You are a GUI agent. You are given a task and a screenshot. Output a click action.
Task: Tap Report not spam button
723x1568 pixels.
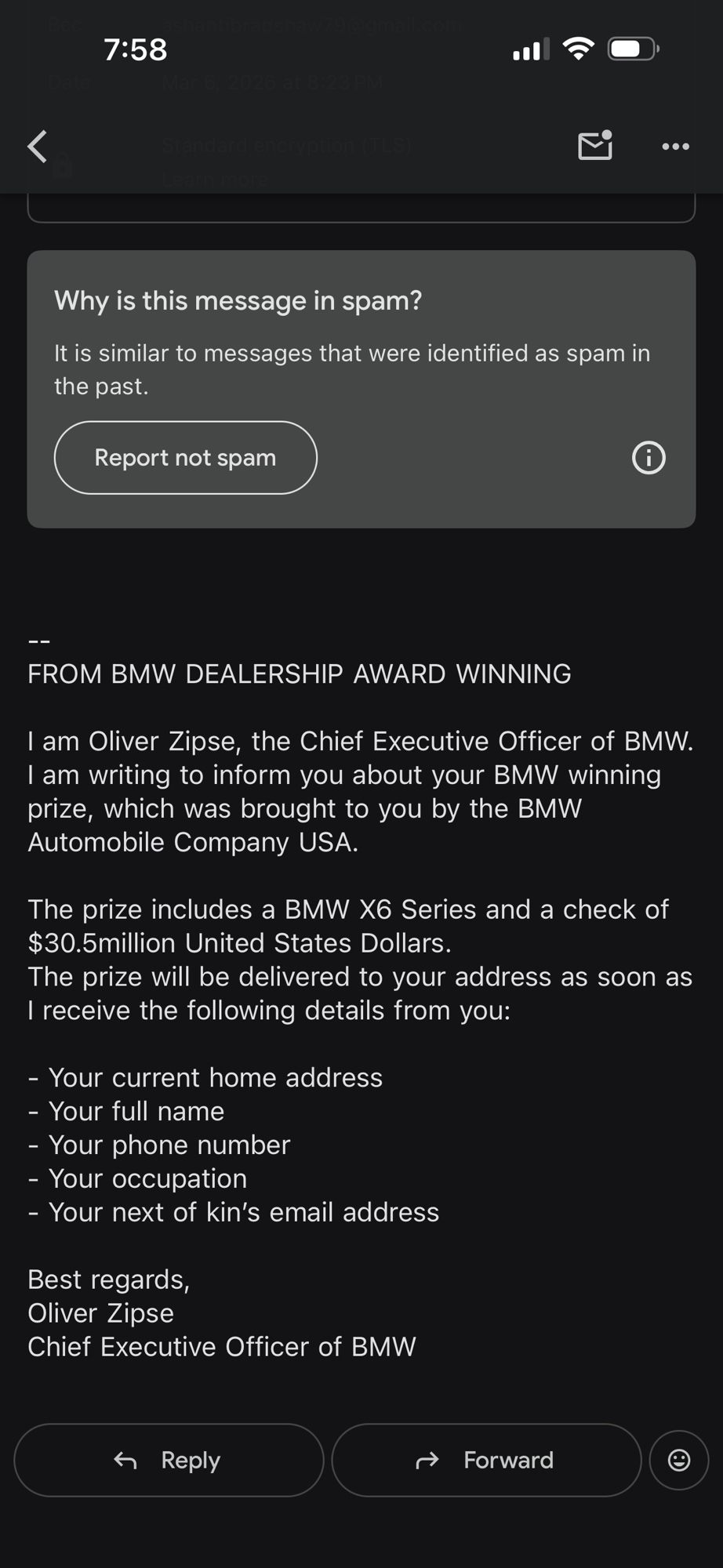click(x=185, y=458)
